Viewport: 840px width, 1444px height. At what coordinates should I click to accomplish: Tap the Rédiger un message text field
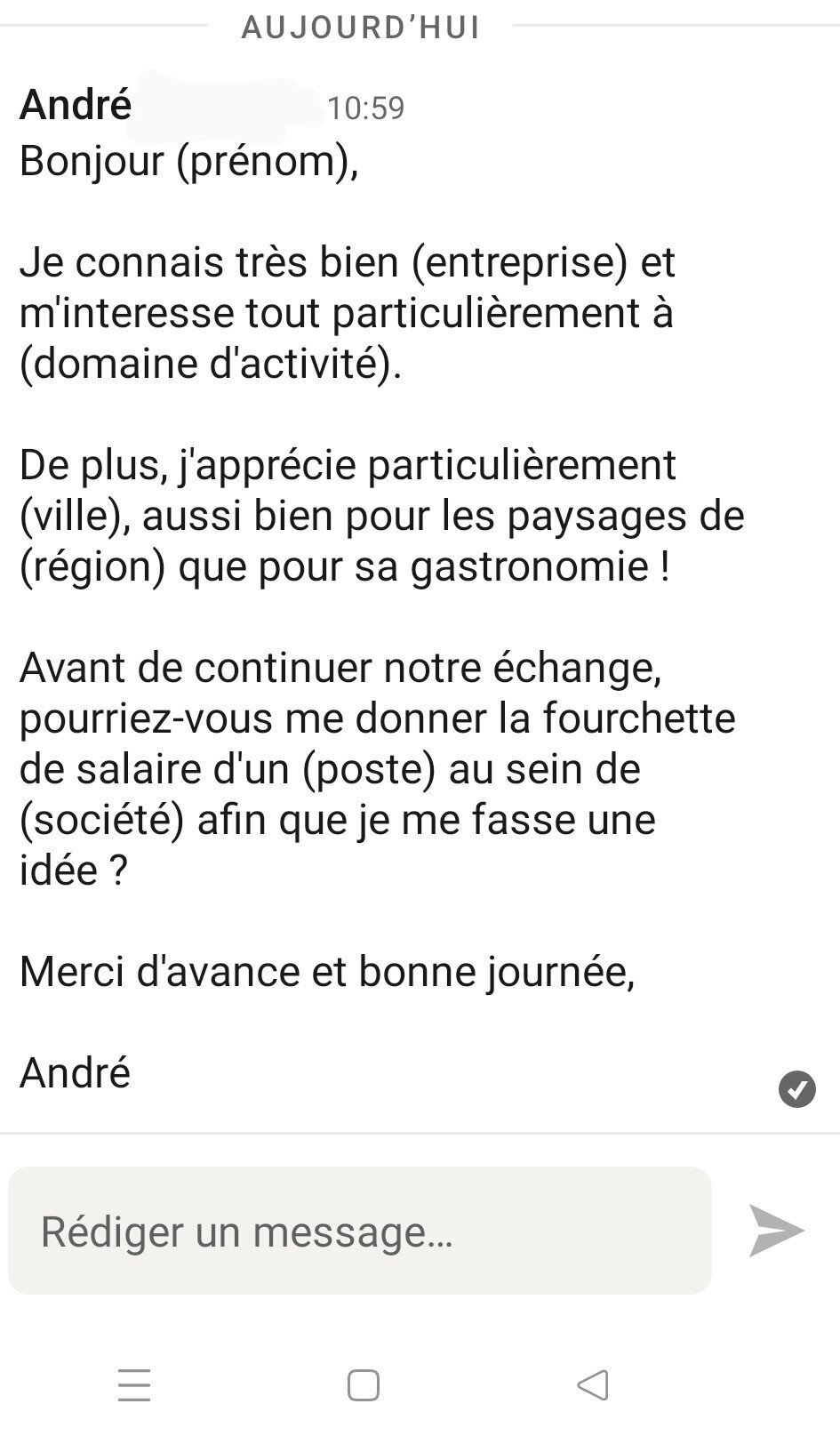[359, 1231]
